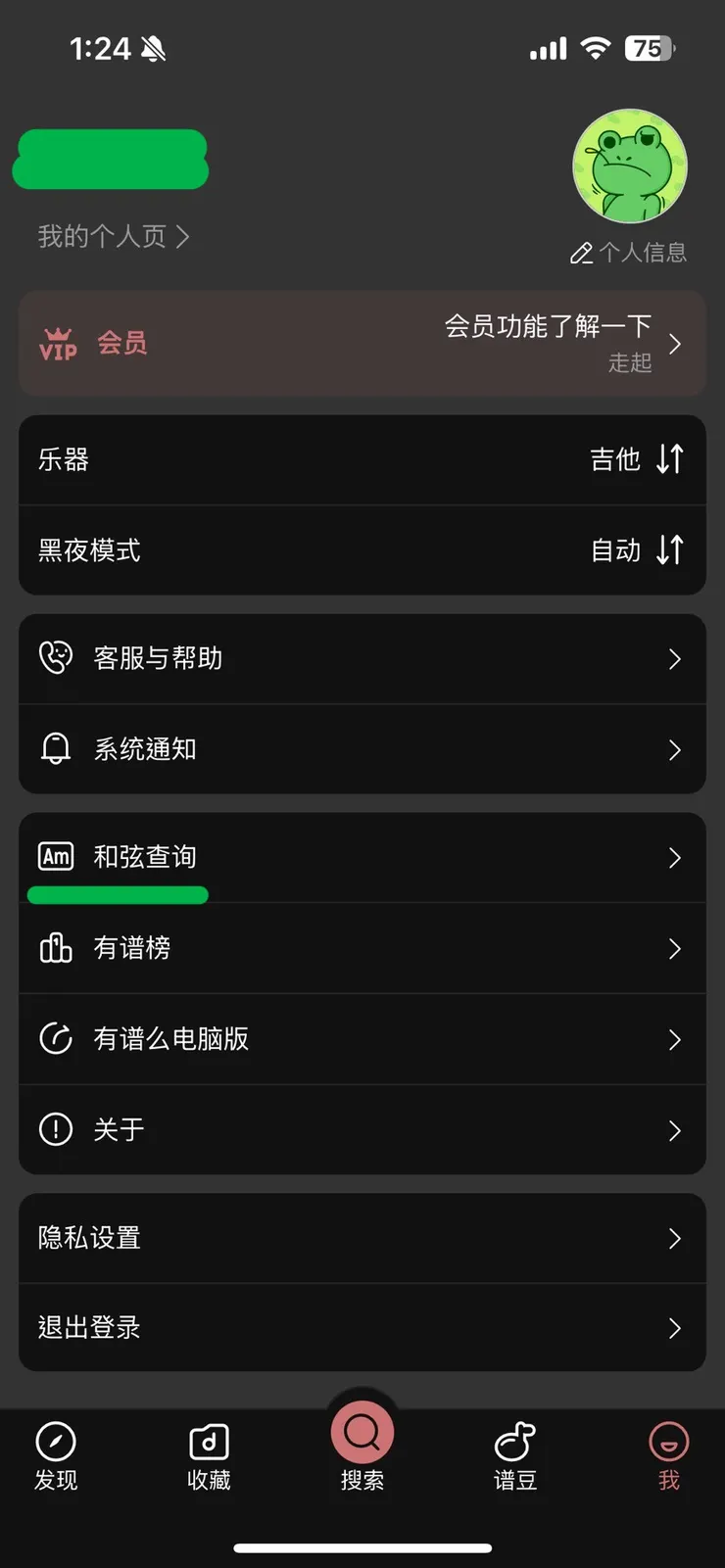Open 我的个人页 personal page link
Viewport: 725px width, 1568px height.
[108, 237]
